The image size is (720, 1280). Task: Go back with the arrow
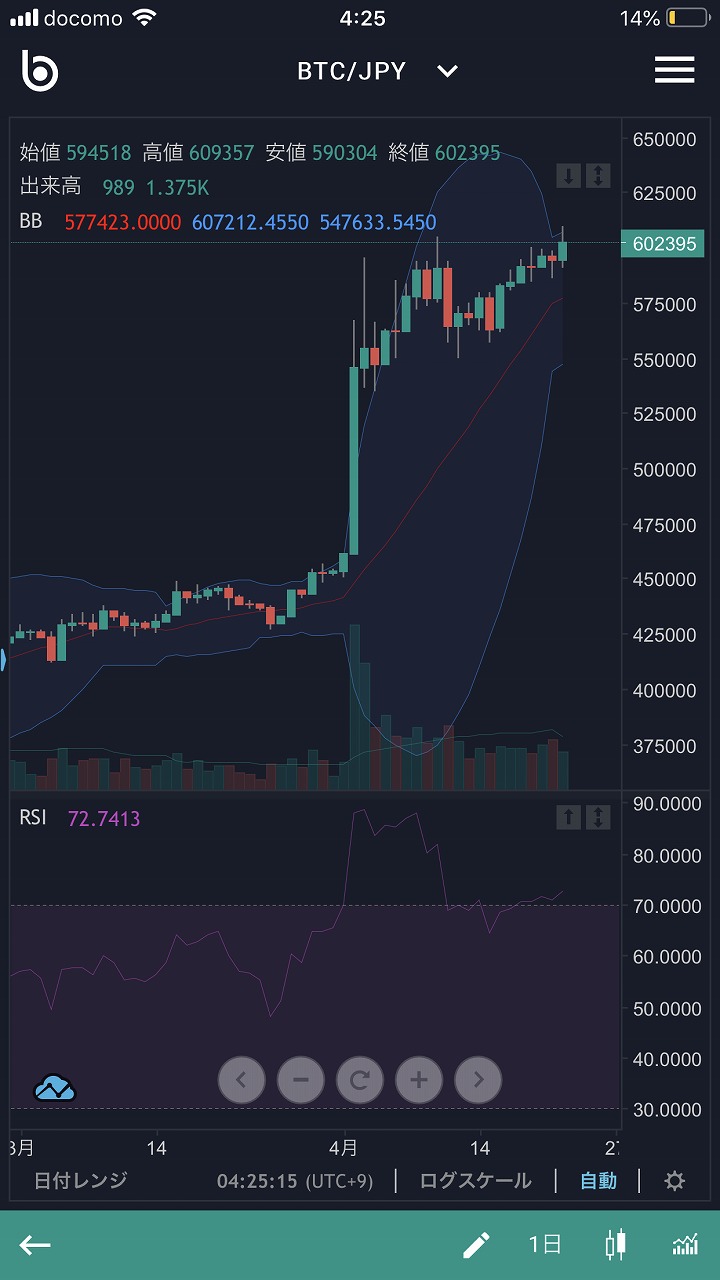(35, 1245)
